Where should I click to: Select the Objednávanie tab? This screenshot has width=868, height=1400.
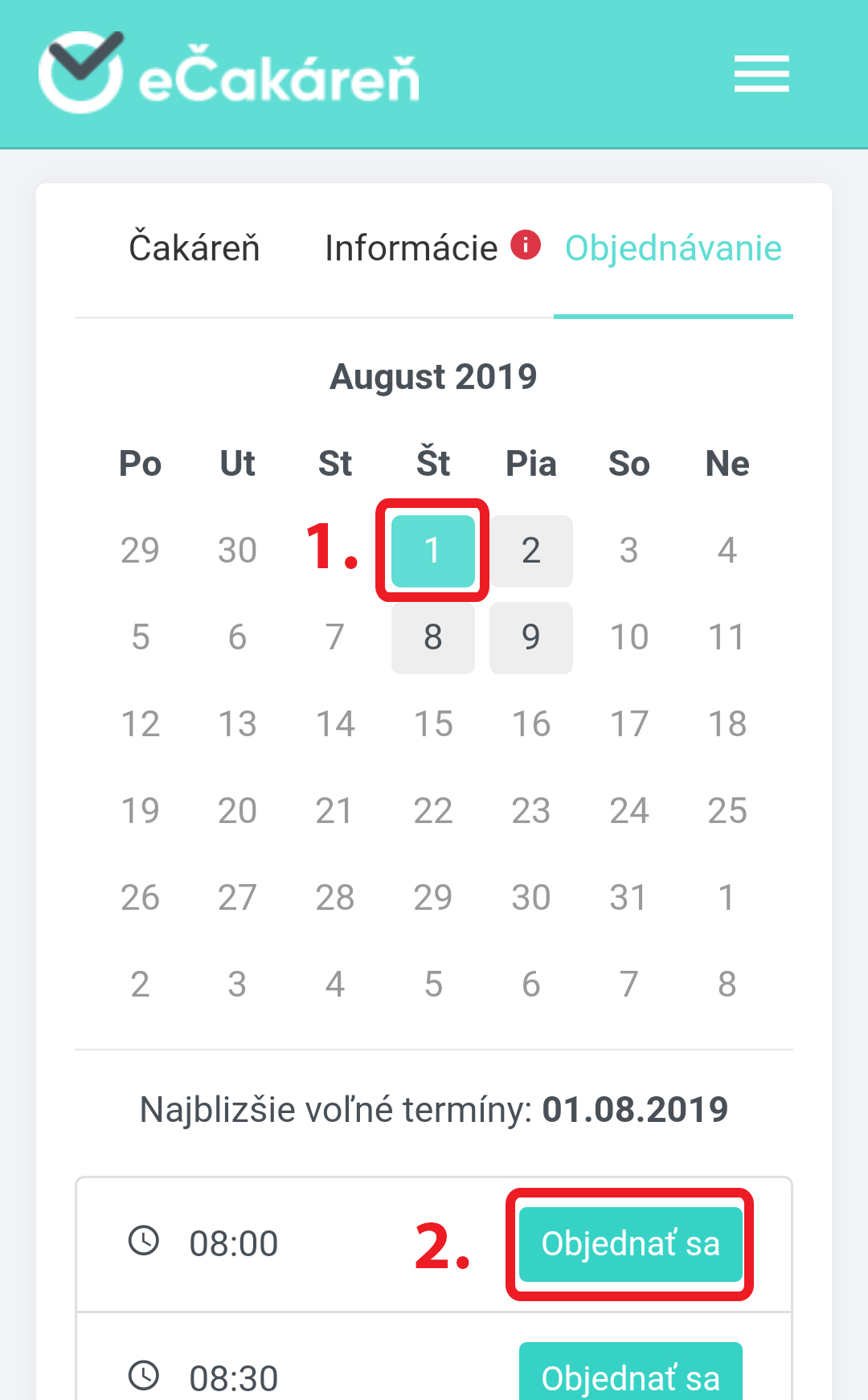(x=673, y=248)
